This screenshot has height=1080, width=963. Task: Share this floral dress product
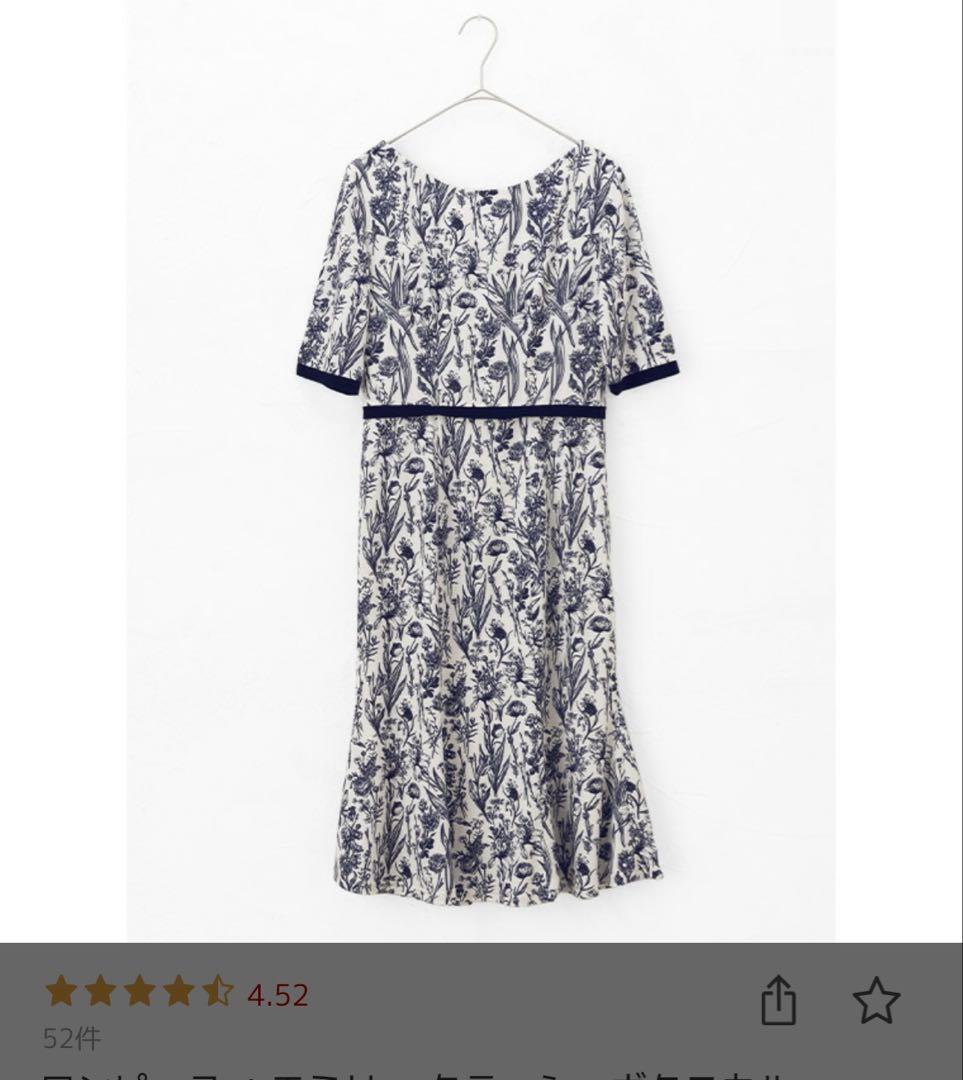click(x=778, y=1001)
